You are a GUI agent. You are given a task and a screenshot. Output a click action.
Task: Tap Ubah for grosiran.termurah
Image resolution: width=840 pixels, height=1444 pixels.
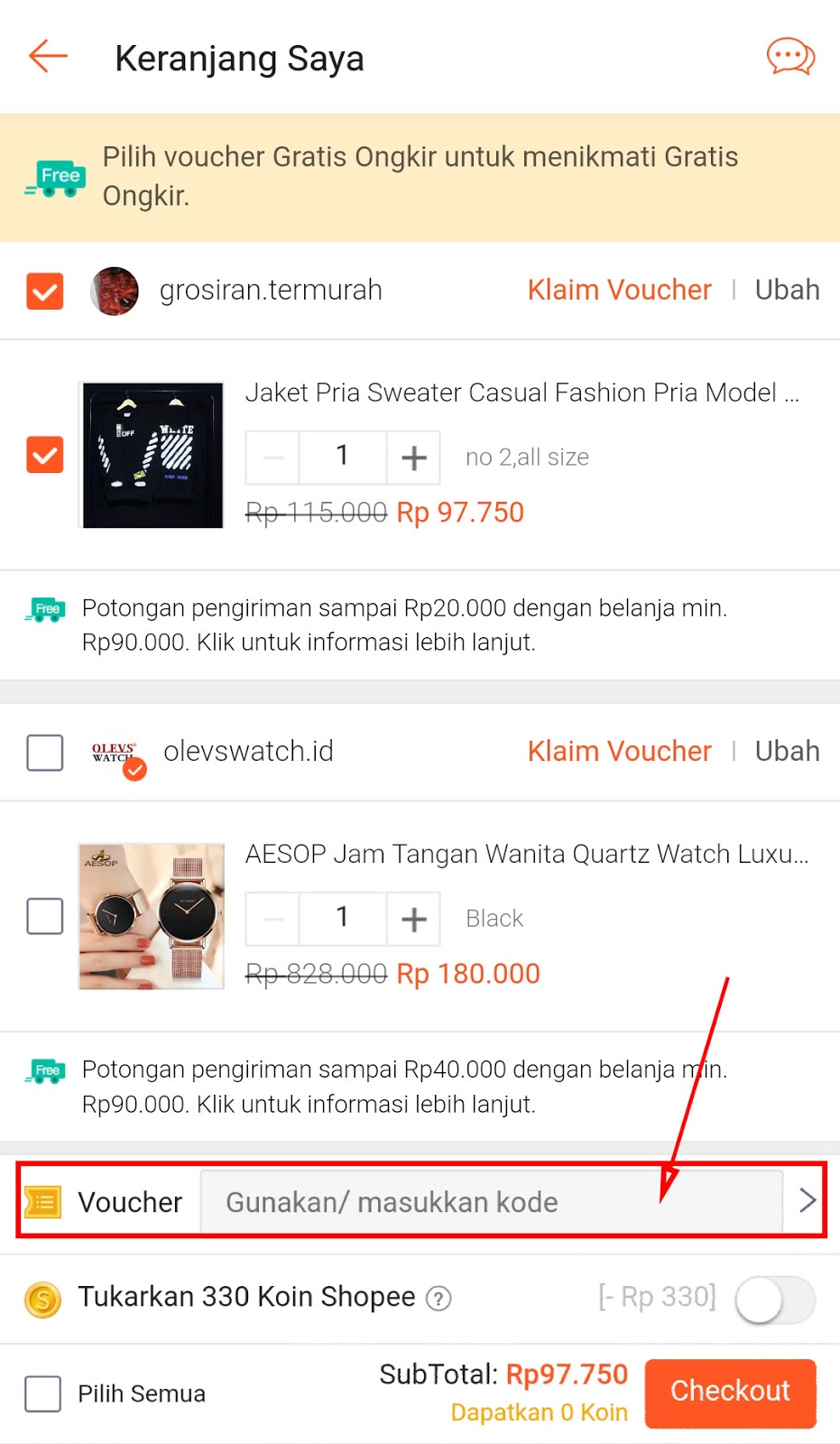[787, 290]
